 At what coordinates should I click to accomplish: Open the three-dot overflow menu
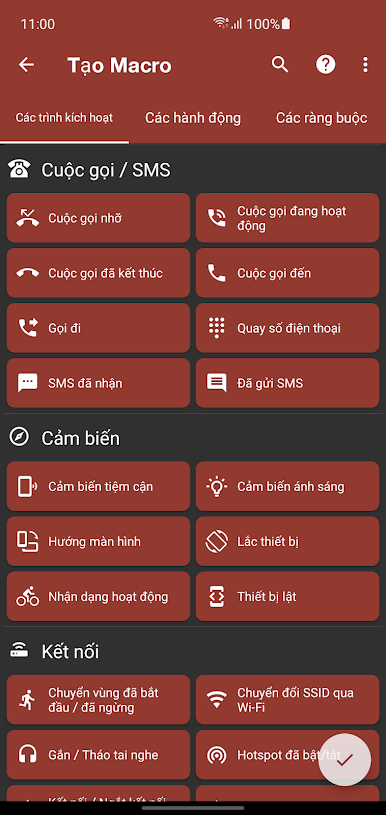(365, 65)
